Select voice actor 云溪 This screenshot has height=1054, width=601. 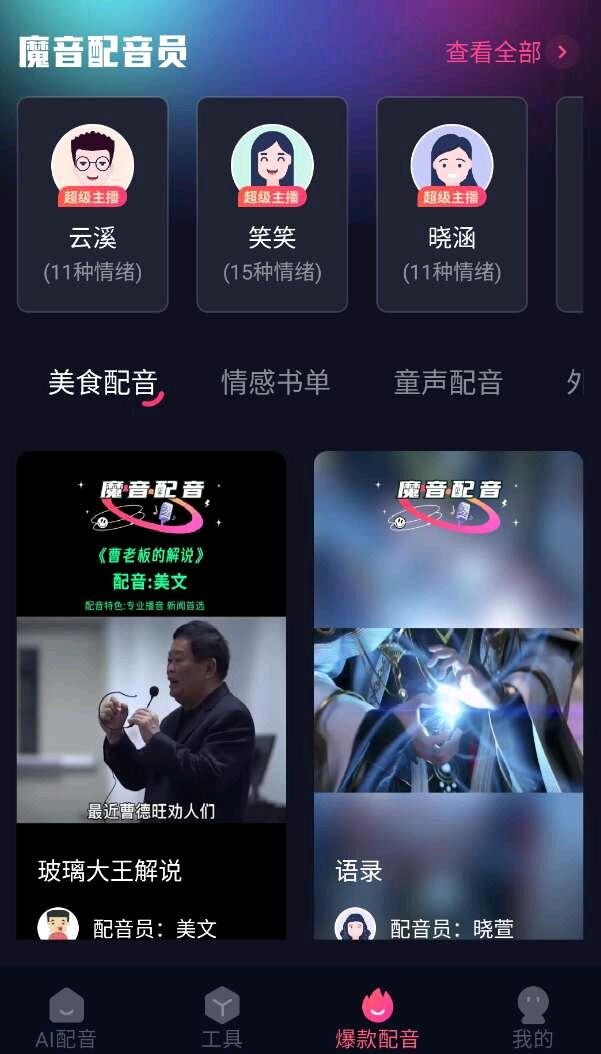tap(92, 204)
